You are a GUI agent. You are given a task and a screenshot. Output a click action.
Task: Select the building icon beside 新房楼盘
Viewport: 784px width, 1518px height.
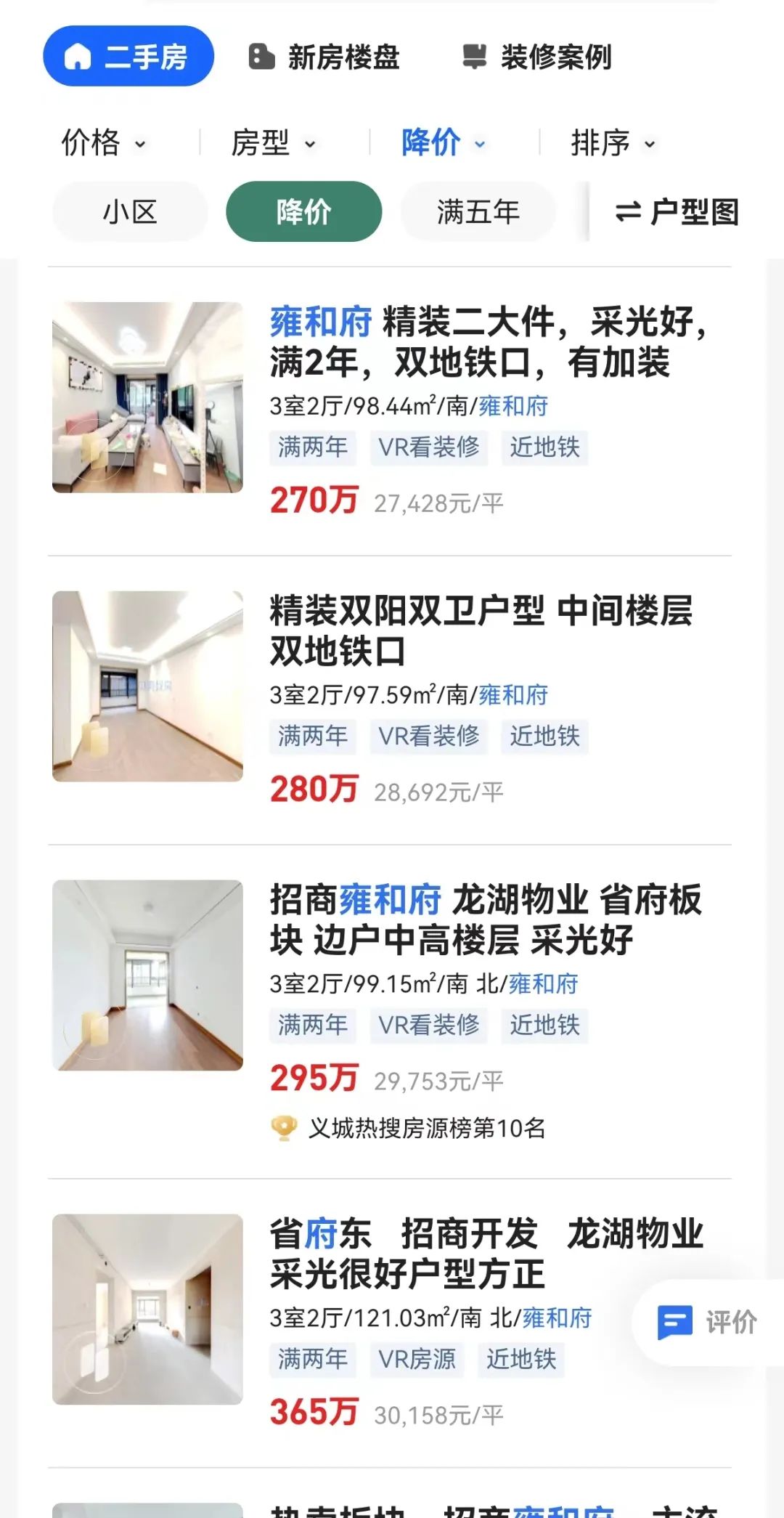point(259,57)
